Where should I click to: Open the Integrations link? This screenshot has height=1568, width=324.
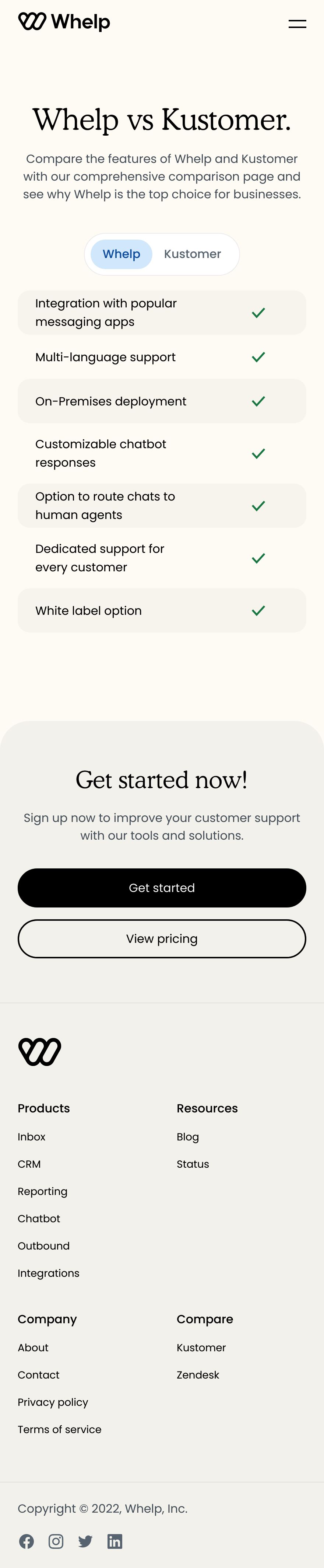coord(49,1273)
